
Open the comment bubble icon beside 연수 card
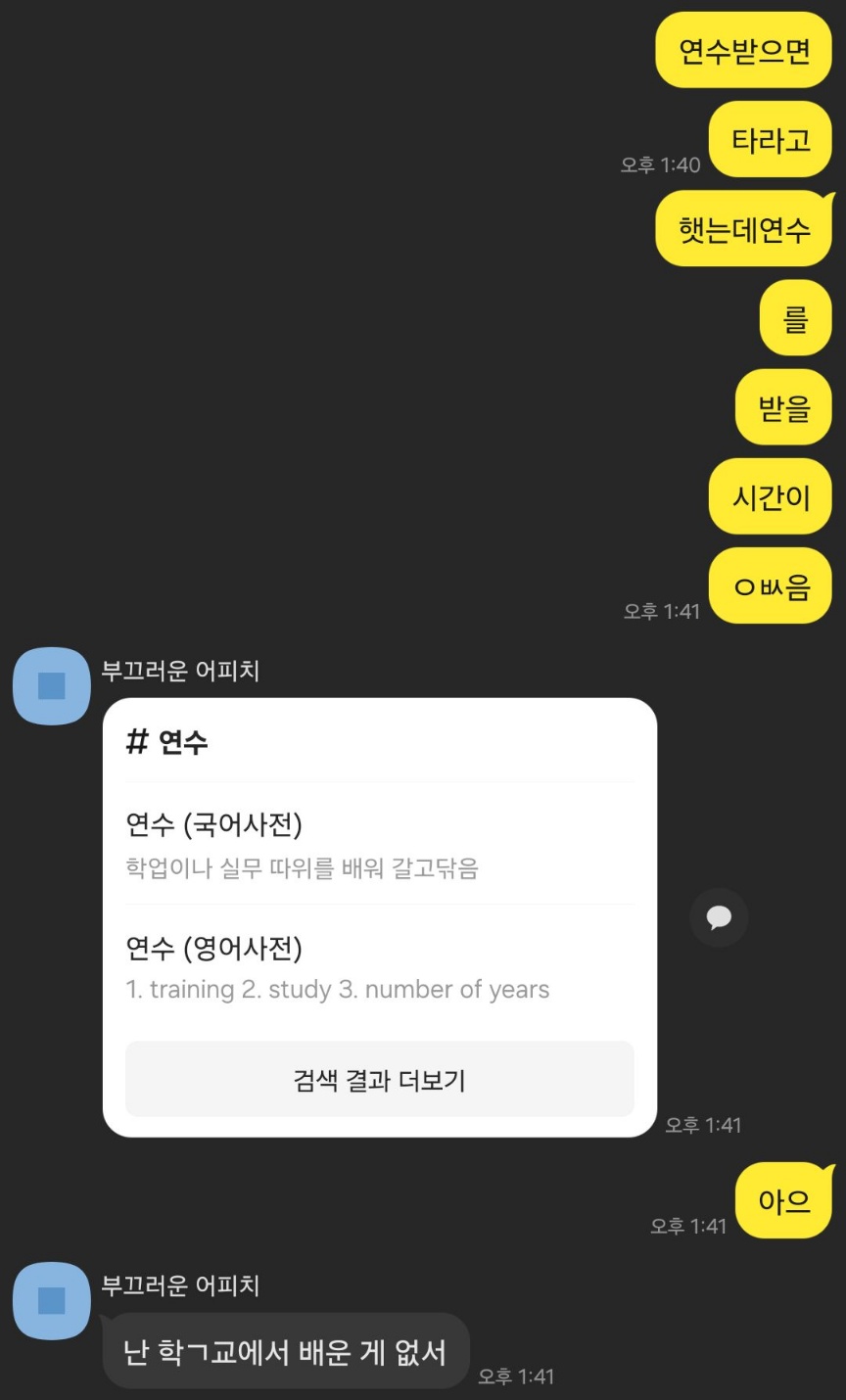coord(719,917)
